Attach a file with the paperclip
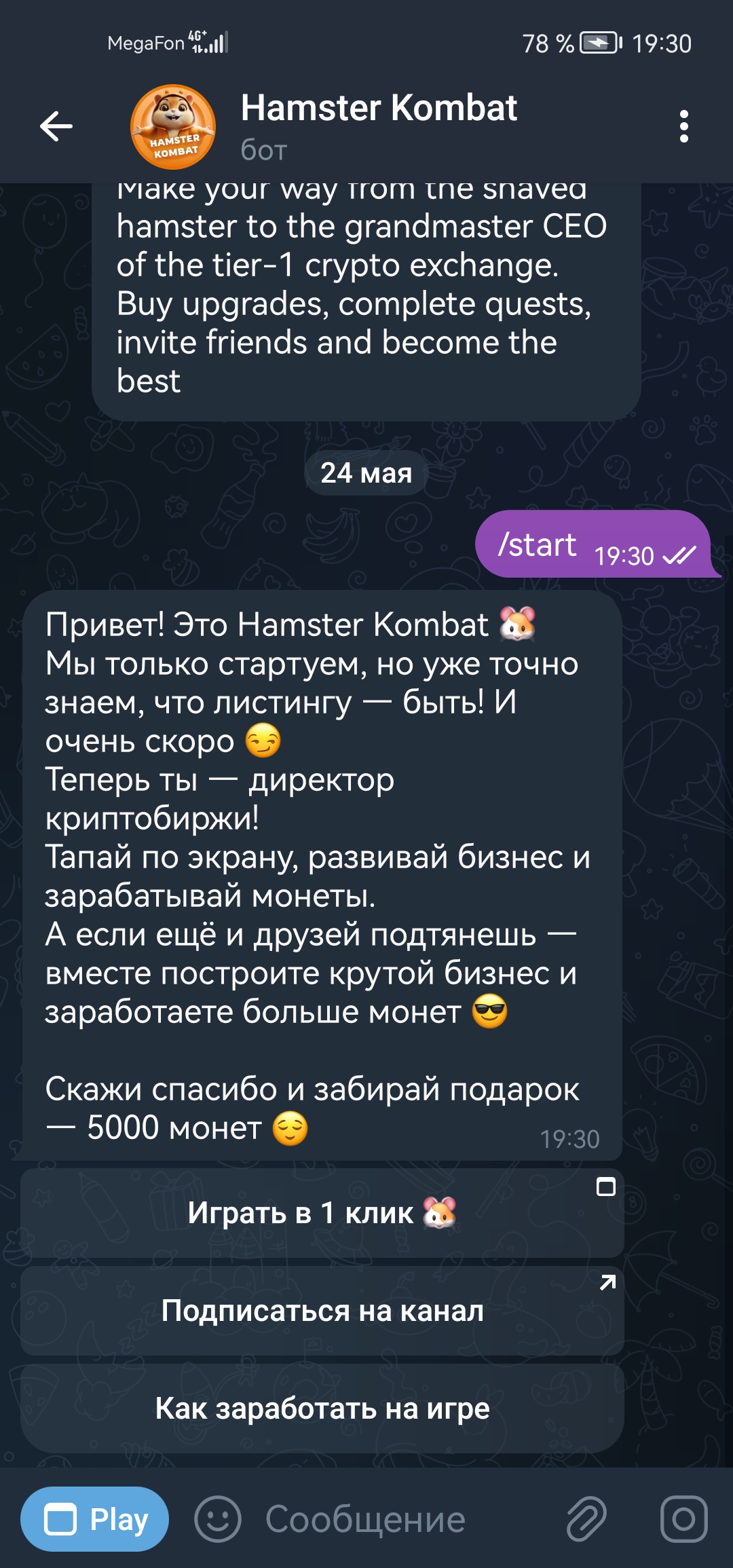The width and height of the screenshot is (733, 1568). (x=586, y=1519)
